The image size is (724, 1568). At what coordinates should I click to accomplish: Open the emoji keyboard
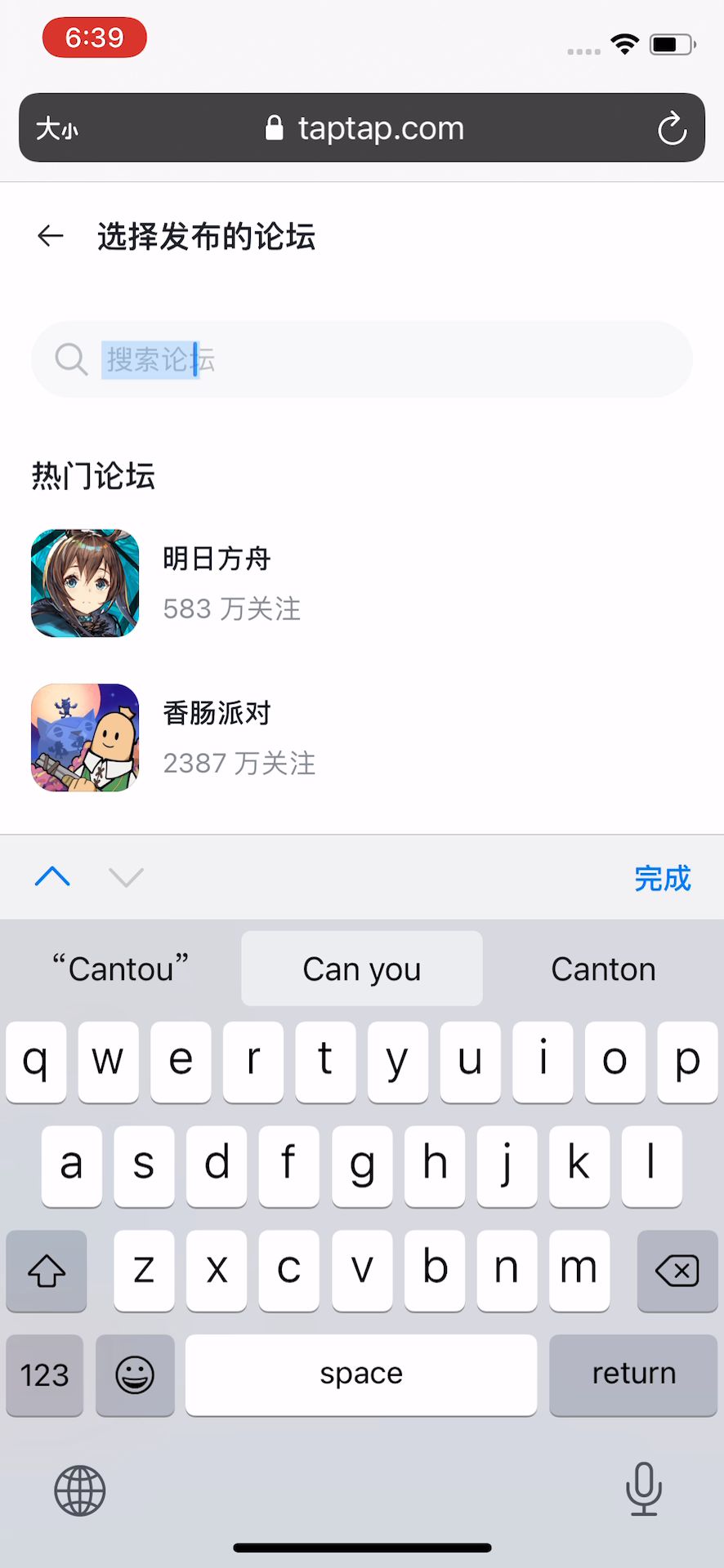click(135, 1374)
